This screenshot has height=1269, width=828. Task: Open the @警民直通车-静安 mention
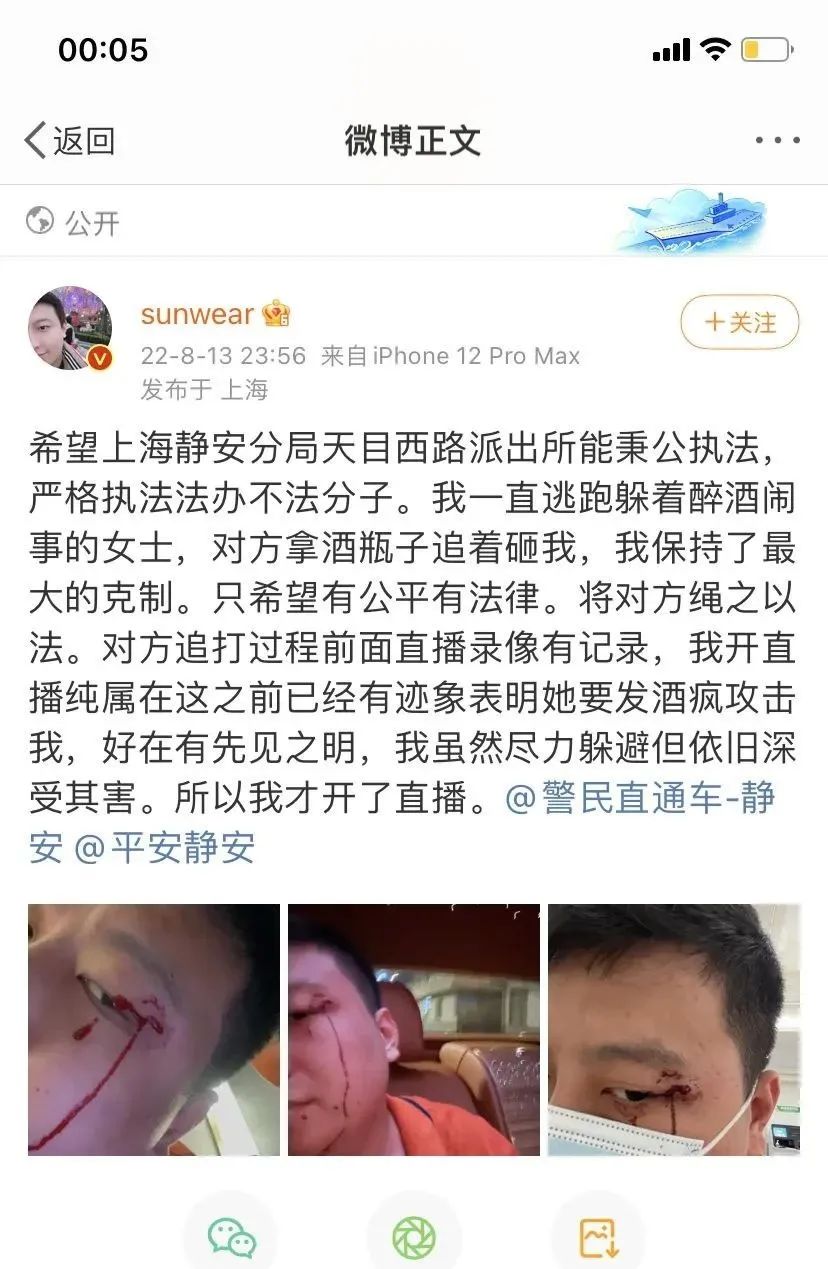coord(640,800)
